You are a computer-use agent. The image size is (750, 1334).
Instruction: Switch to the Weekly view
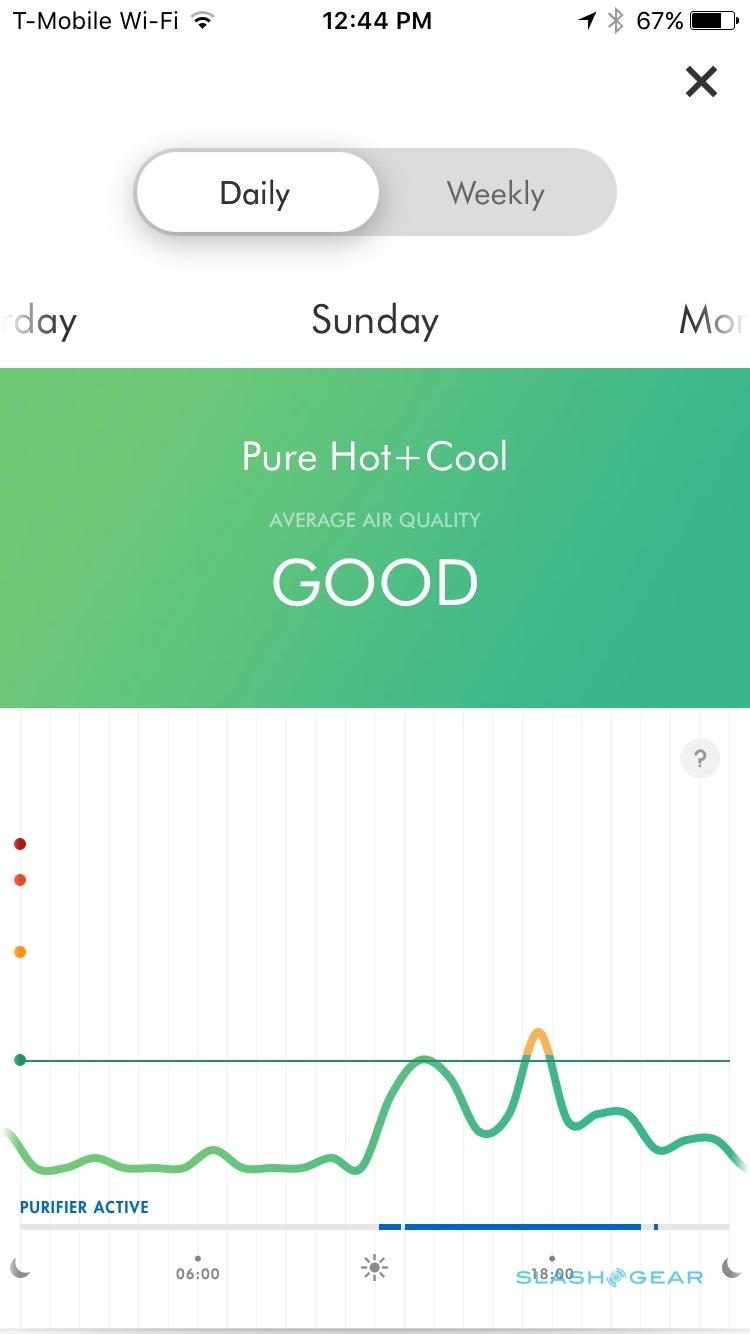coord(496,193)
